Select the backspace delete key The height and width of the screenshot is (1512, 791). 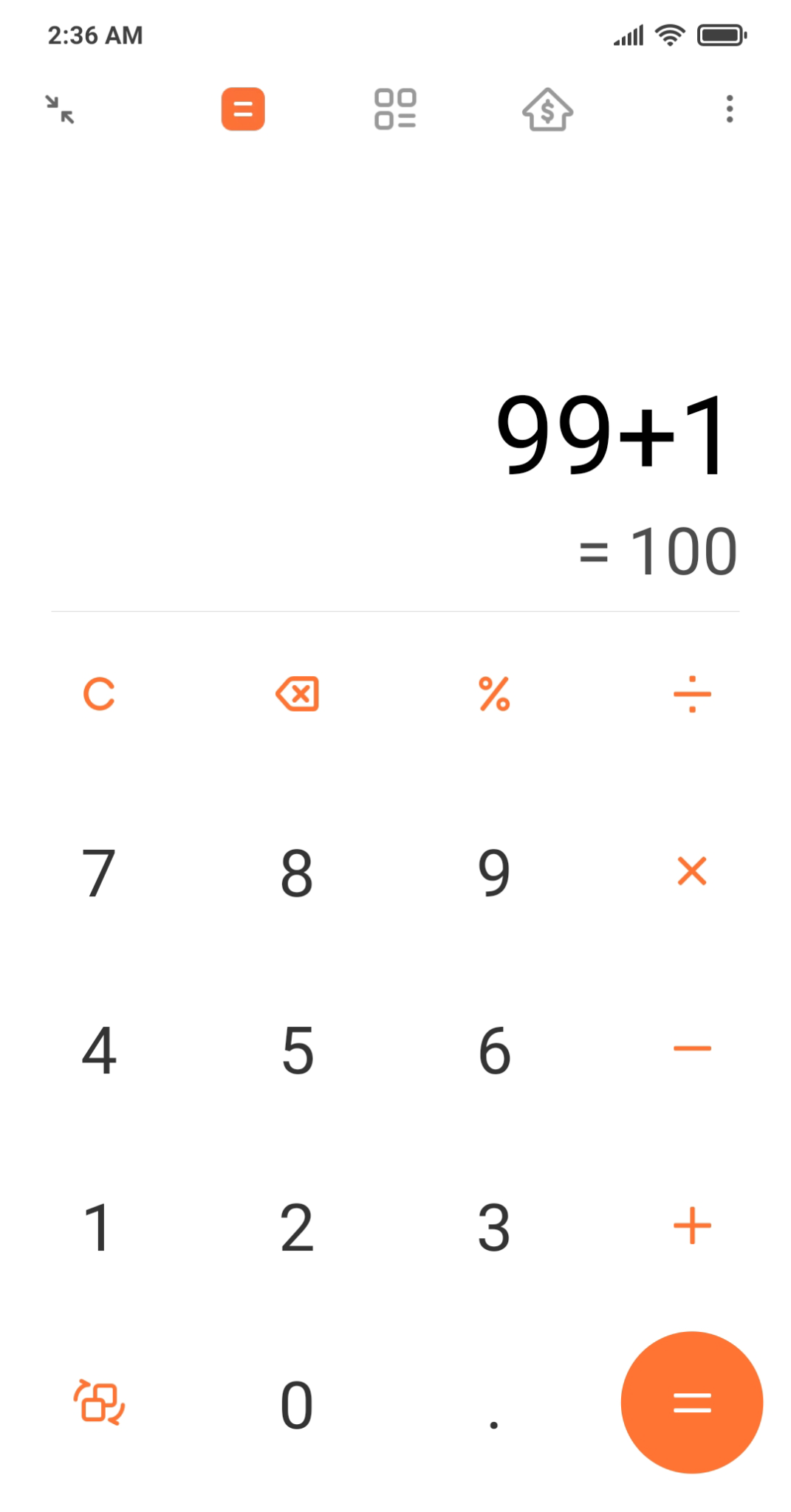point(297,694)
